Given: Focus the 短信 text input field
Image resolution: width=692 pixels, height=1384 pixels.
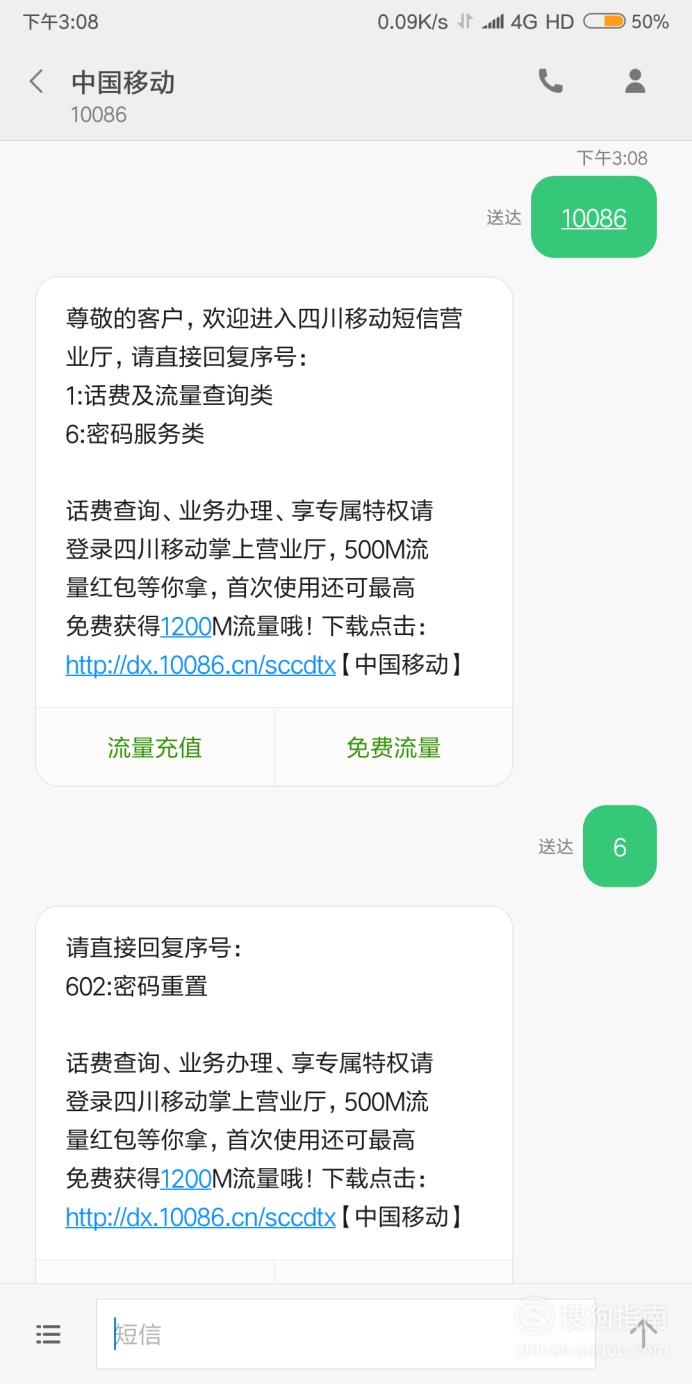Looking at the screenshot, I should pyautogui.click(x=346, y=1334).
